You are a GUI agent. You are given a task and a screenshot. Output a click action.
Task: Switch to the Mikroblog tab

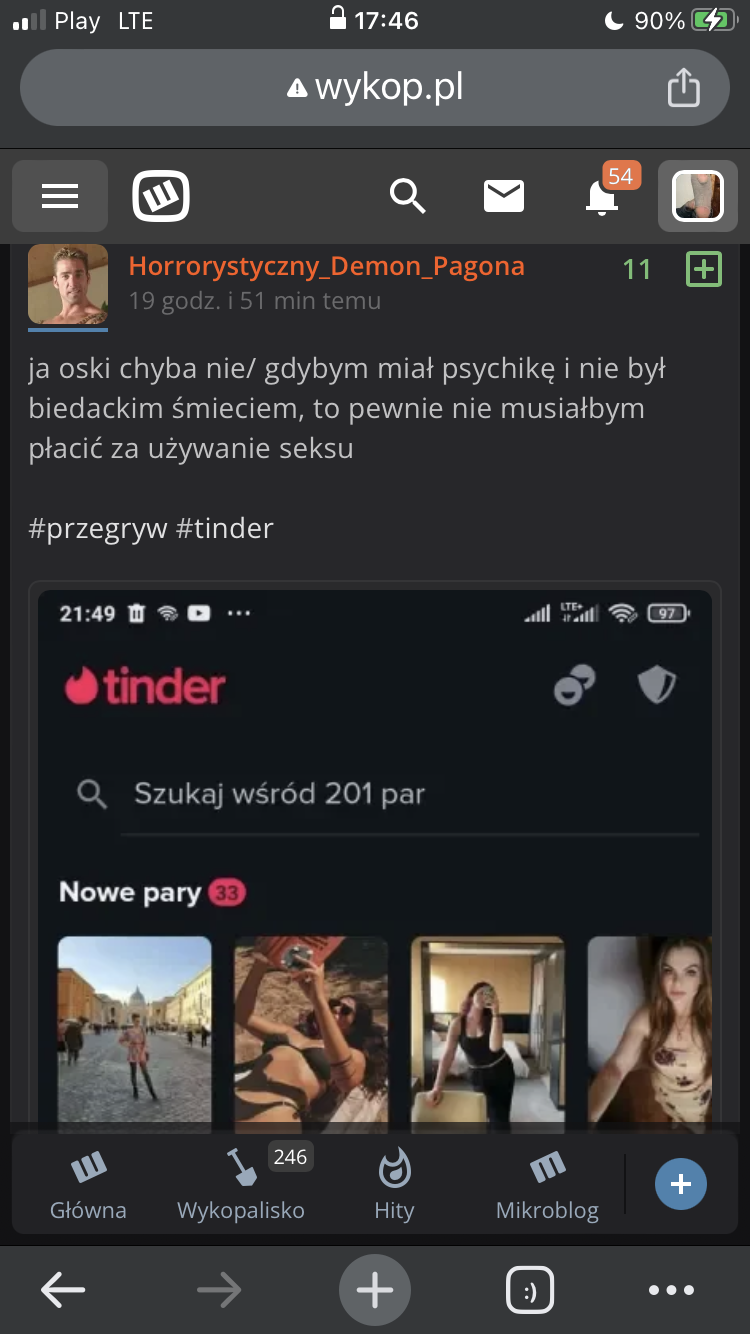547,1186
